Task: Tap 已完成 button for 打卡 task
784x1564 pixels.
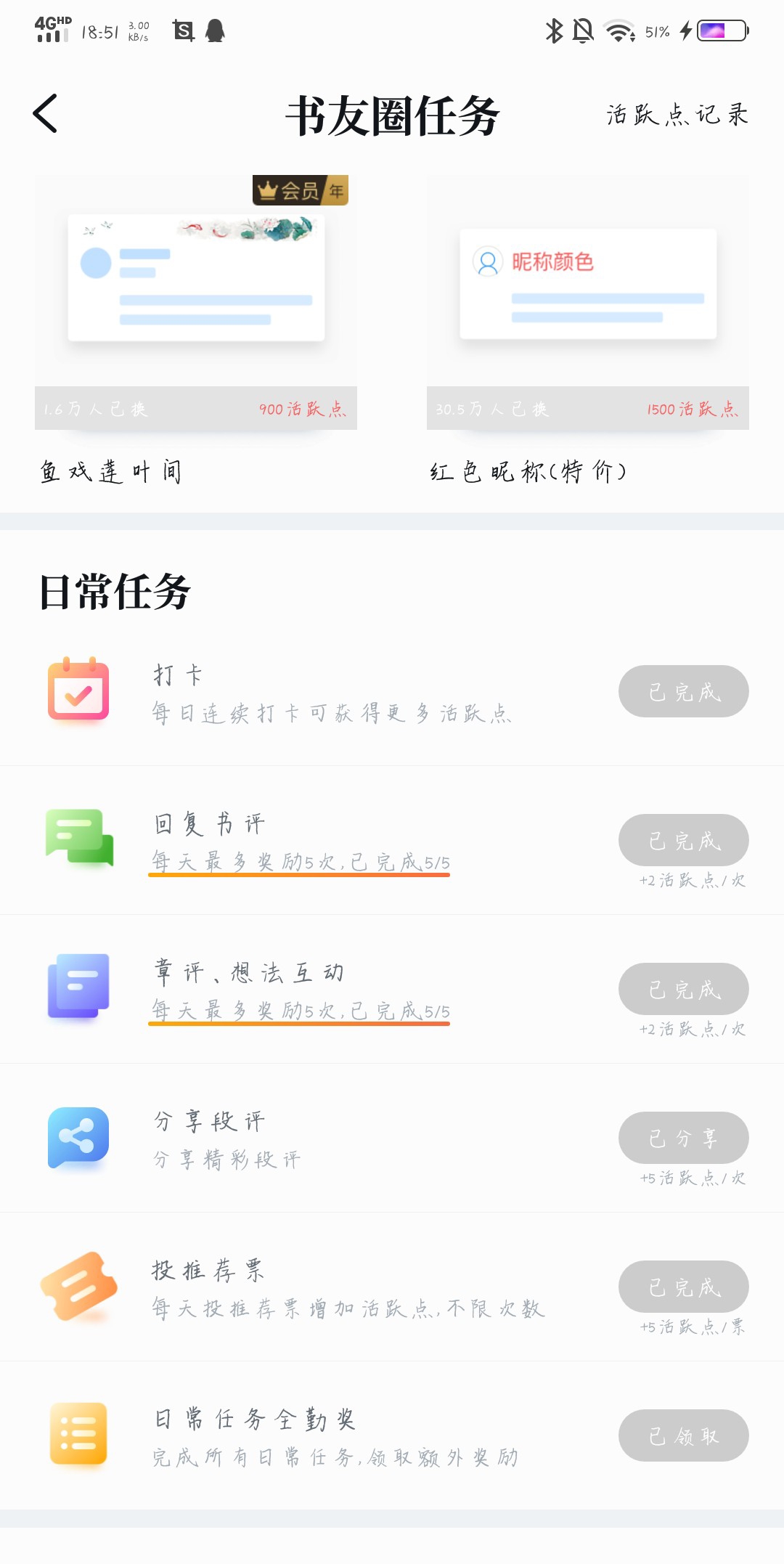Action: coord(684,691)
